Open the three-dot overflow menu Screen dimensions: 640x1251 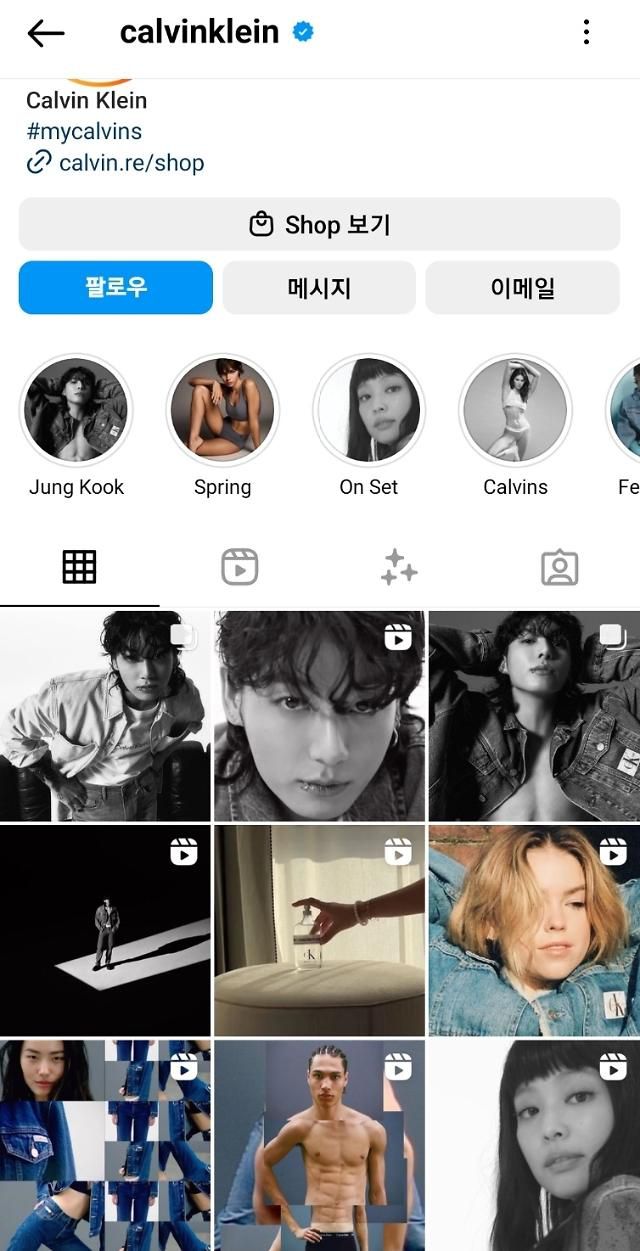coord(586,33)
